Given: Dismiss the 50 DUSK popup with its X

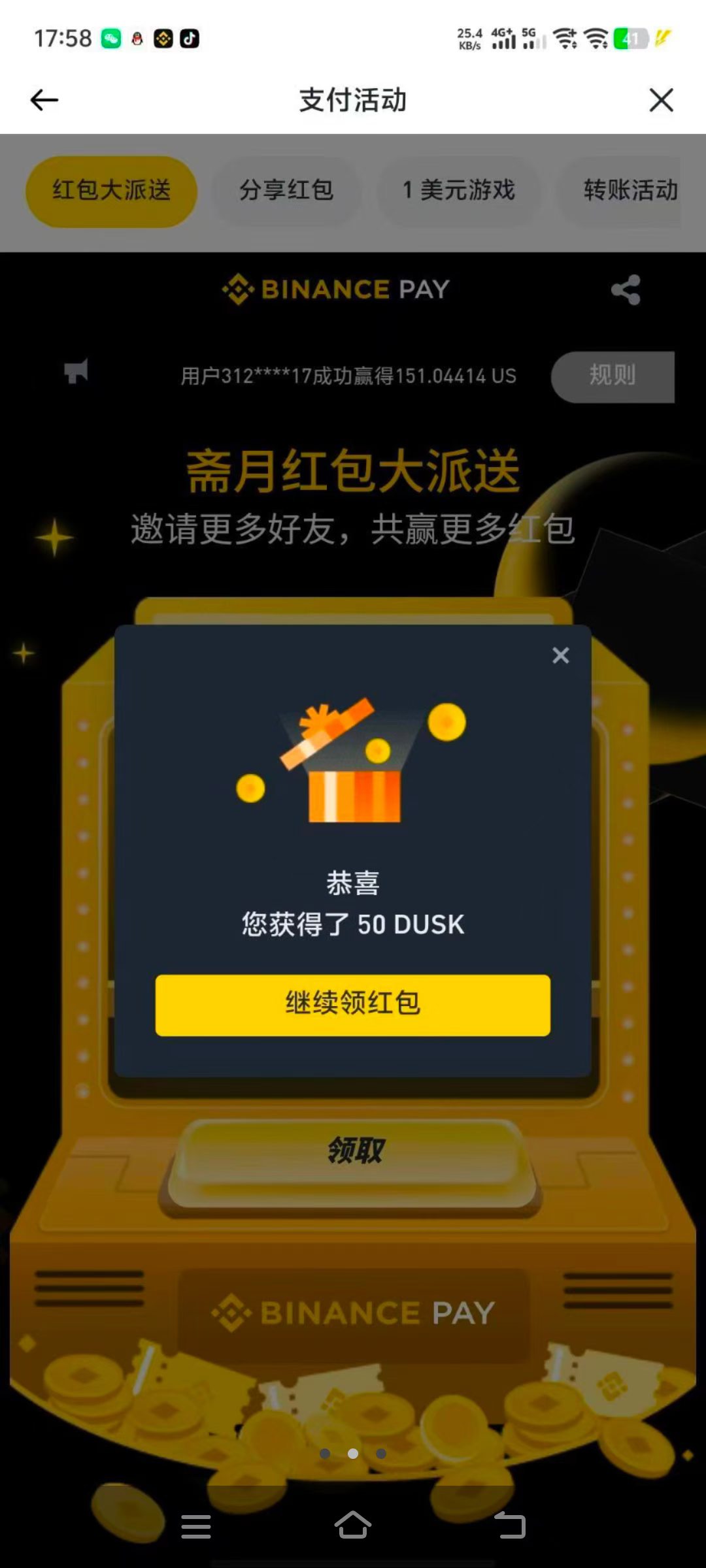Looking at the screenshot, I should [561, 656].
